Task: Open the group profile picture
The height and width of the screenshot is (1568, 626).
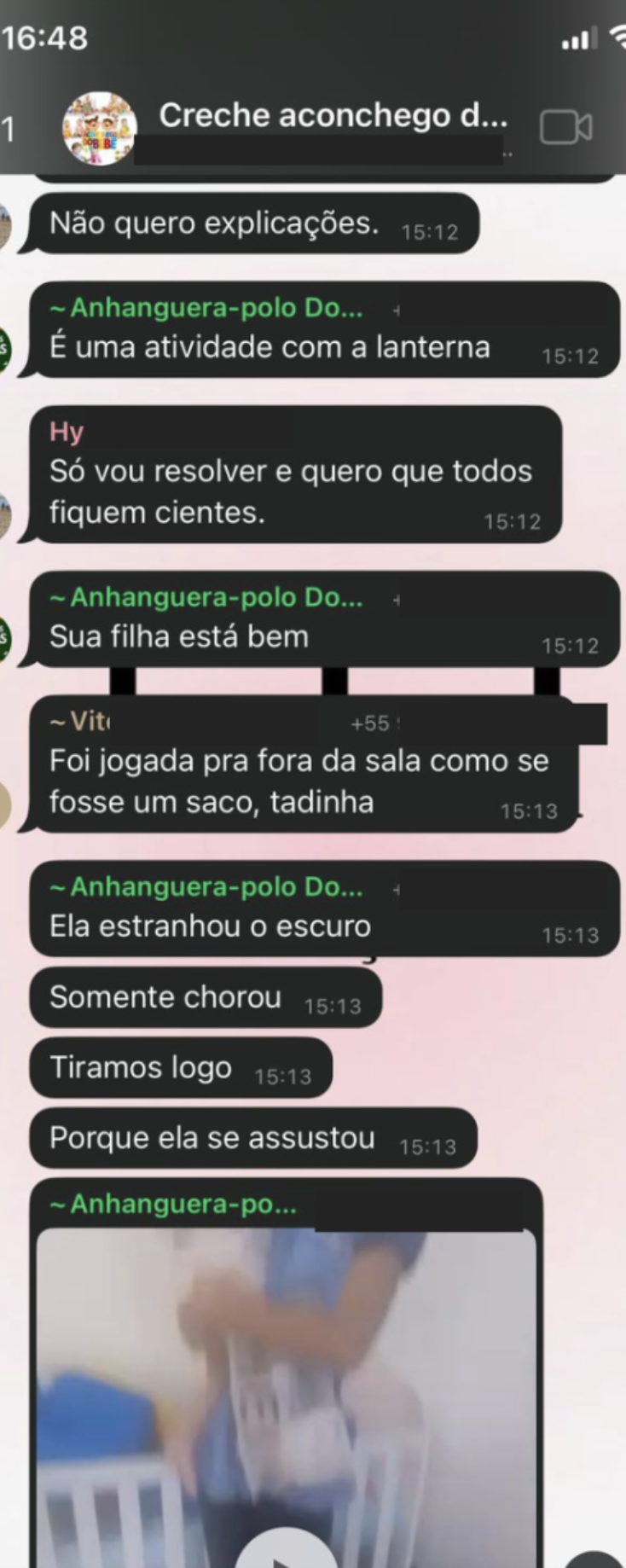Action: tap(100, 128)
